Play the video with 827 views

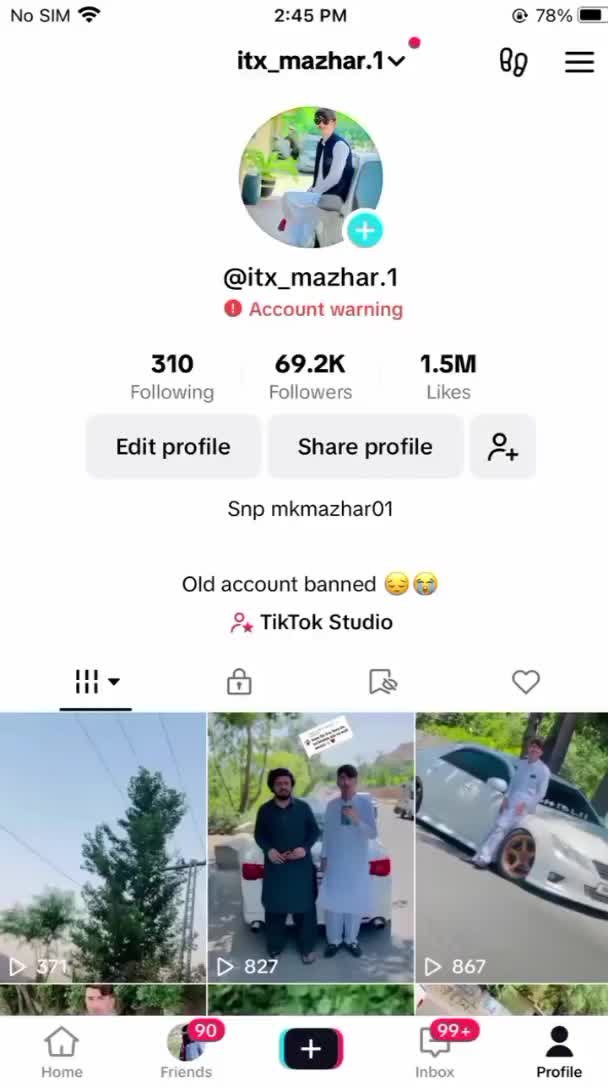310,846
